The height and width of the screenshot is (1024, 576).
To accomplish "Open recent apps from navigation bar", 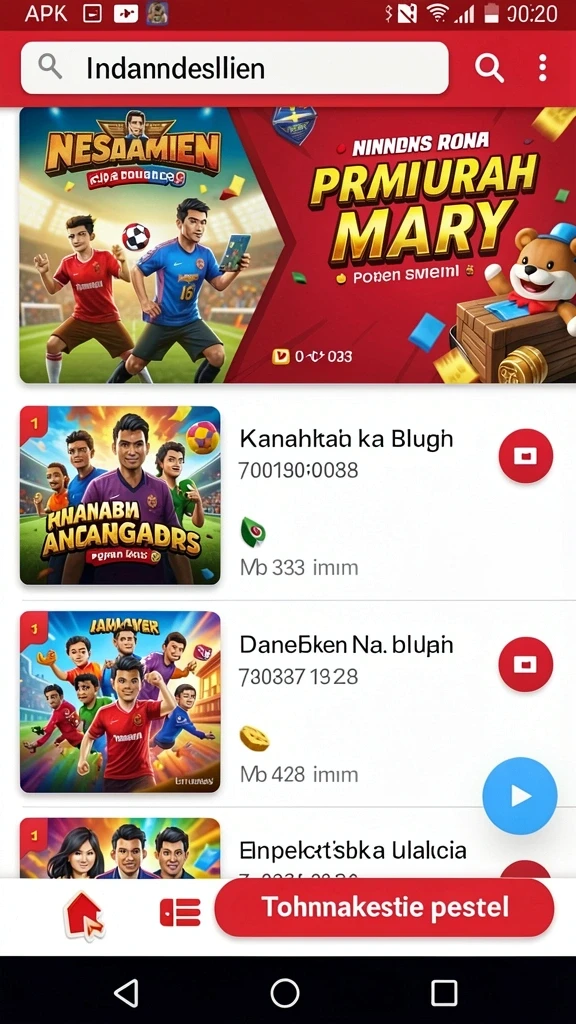I will coord(444,993).
